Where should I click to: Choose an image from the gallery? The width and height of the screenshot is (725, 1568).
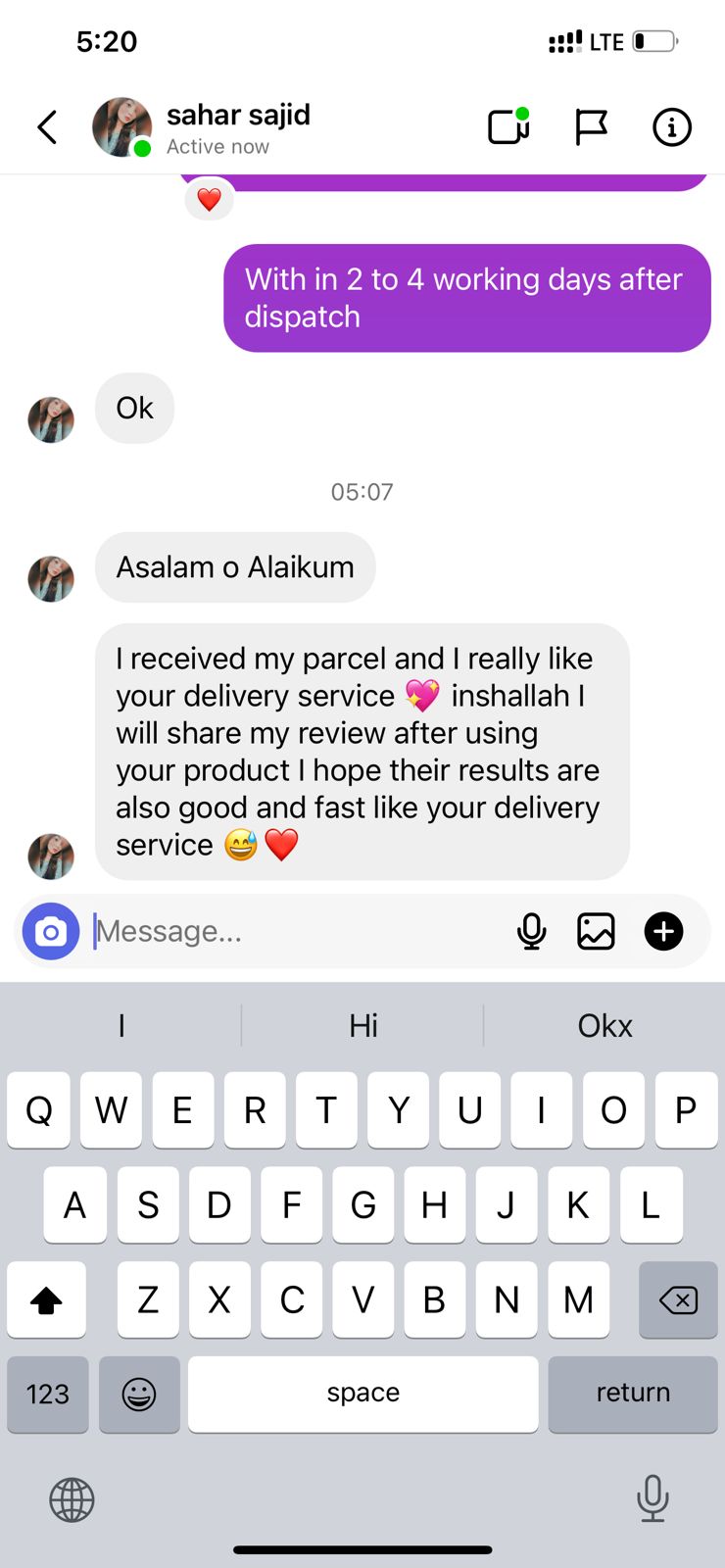click(596, 931)
